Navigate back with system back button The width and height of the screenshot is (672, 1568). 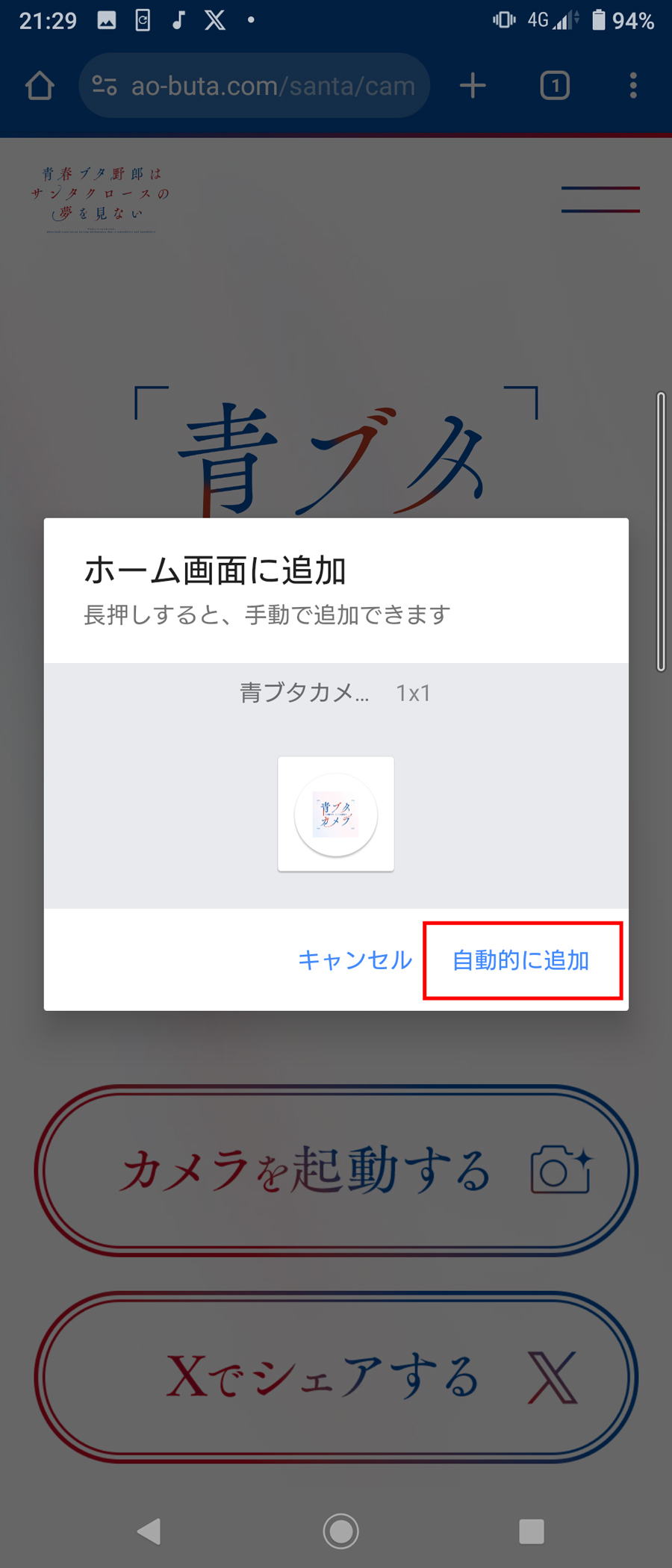[149, 1531]
